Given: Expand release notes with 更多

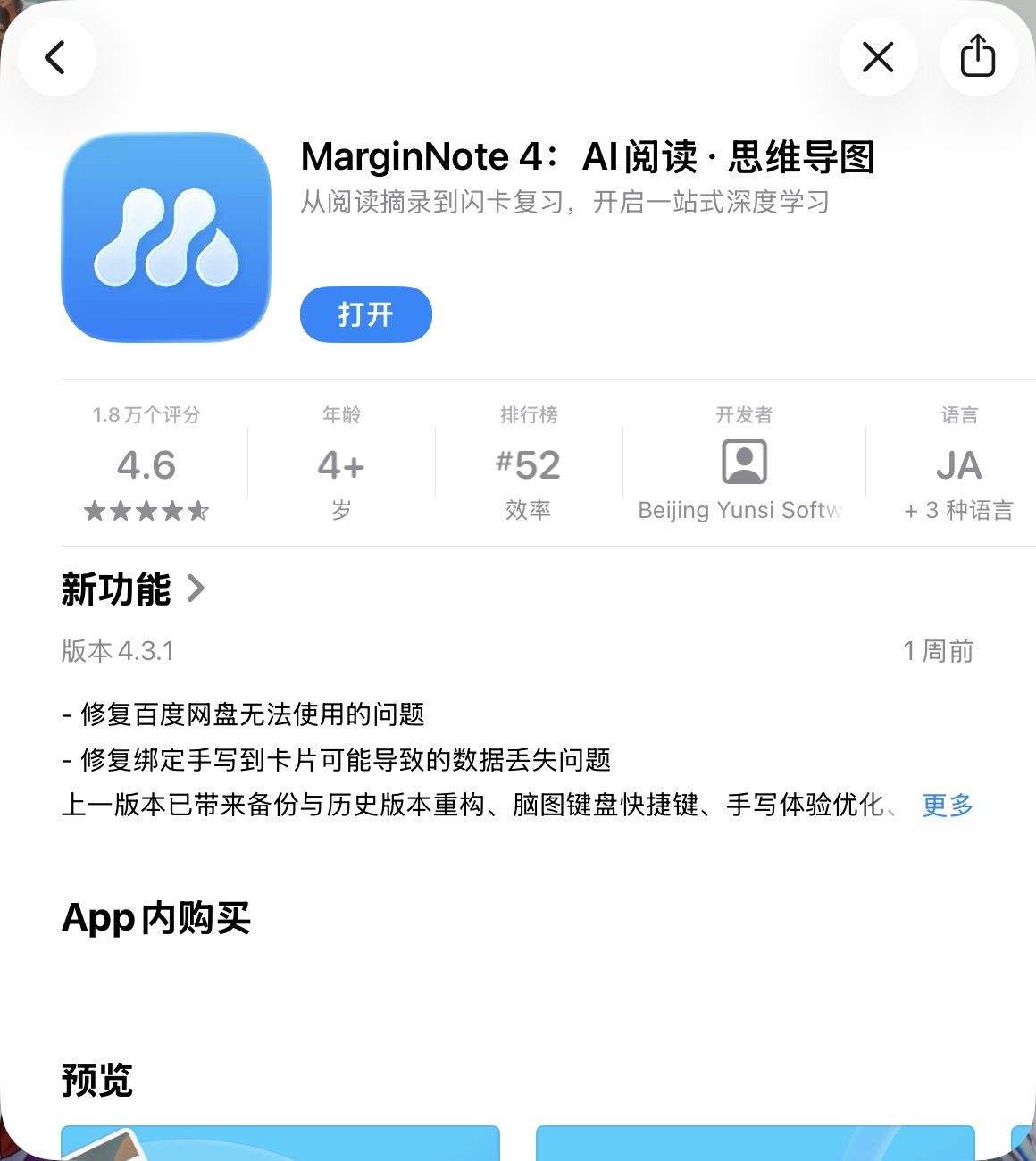Looking at the screenshot, I should click(948, 805).
